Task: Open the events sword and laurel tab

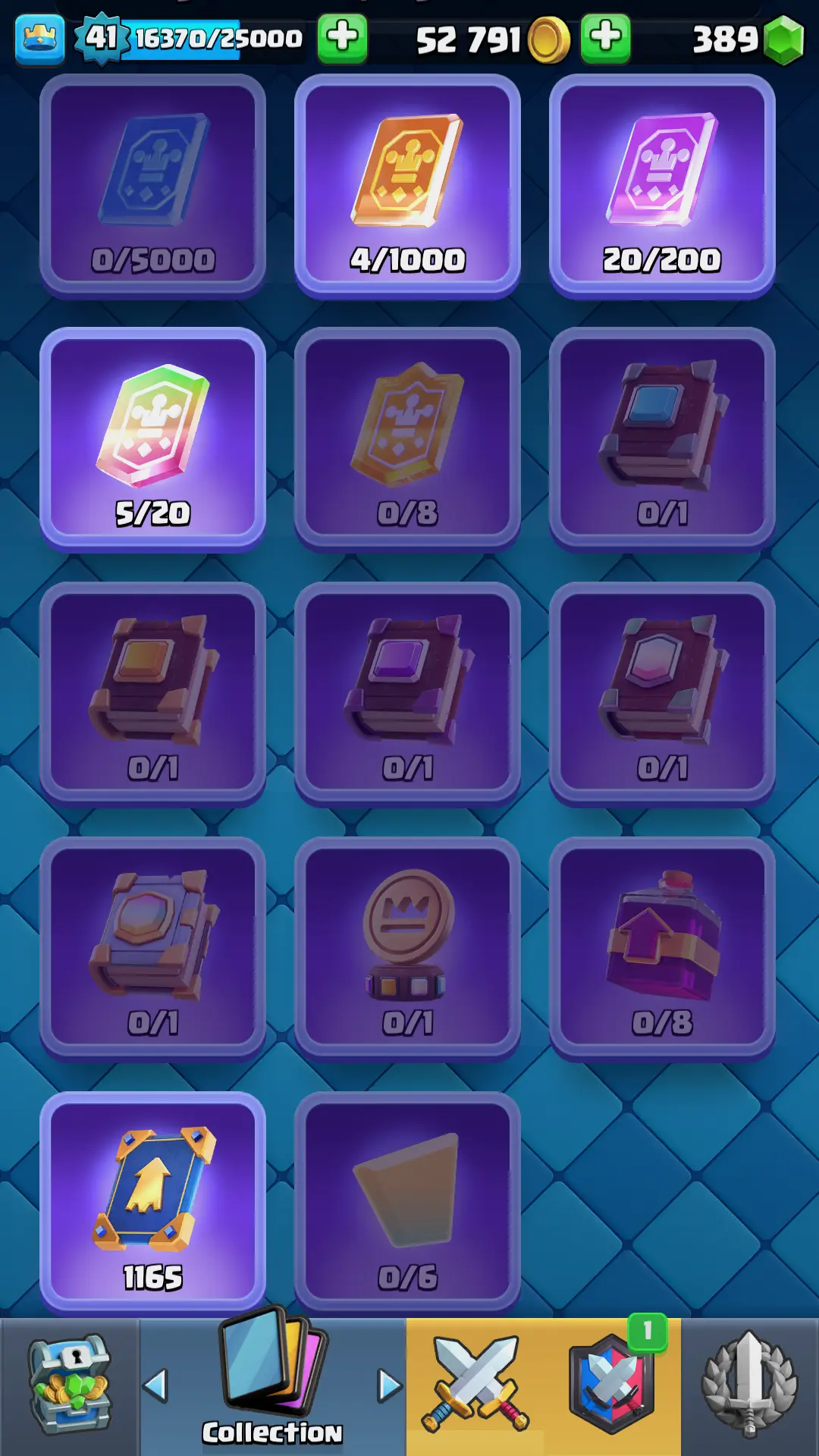Action: [749, 1385]
